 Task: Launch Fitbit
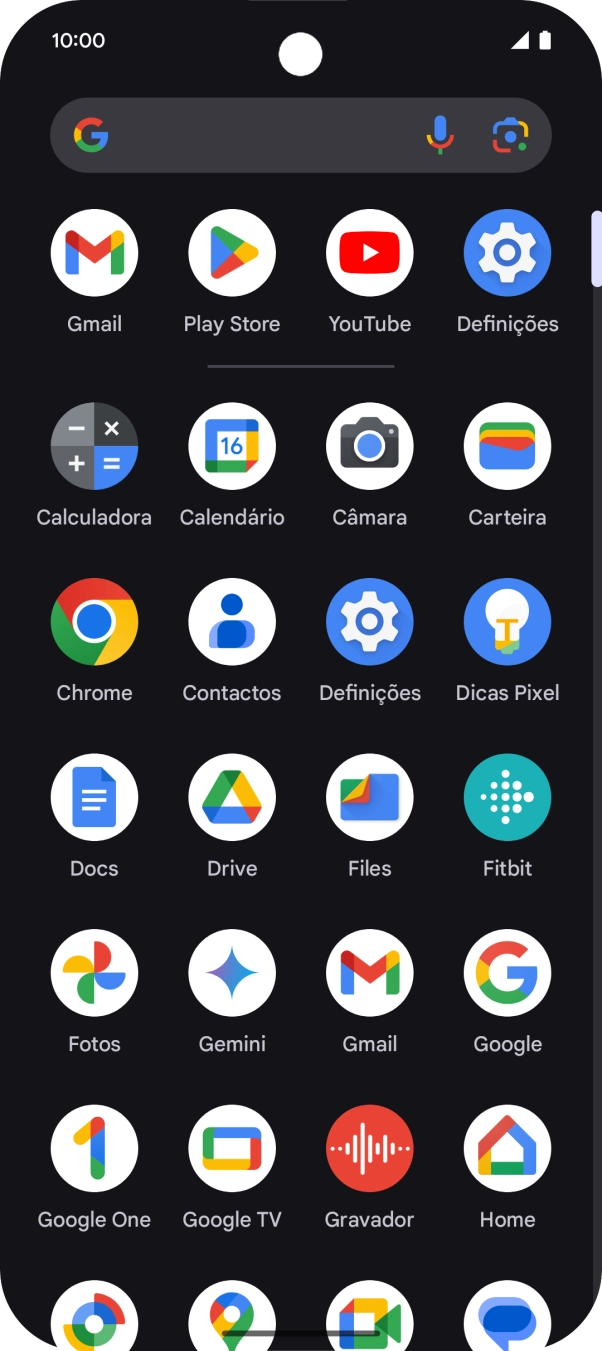[507, 798]
